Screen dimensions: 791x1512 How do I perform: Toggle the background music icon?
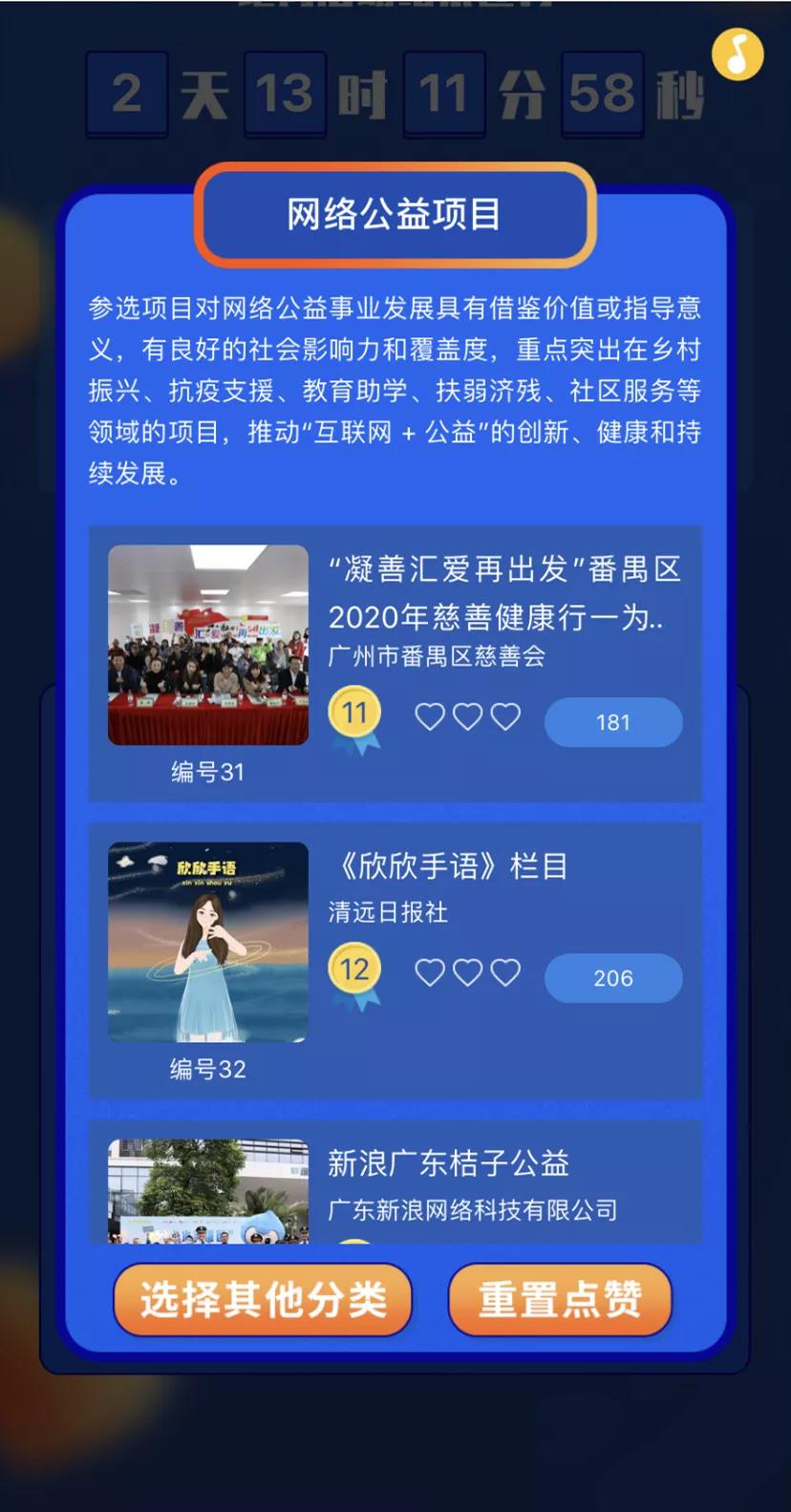pyautogui.click(x=738, y=53)
